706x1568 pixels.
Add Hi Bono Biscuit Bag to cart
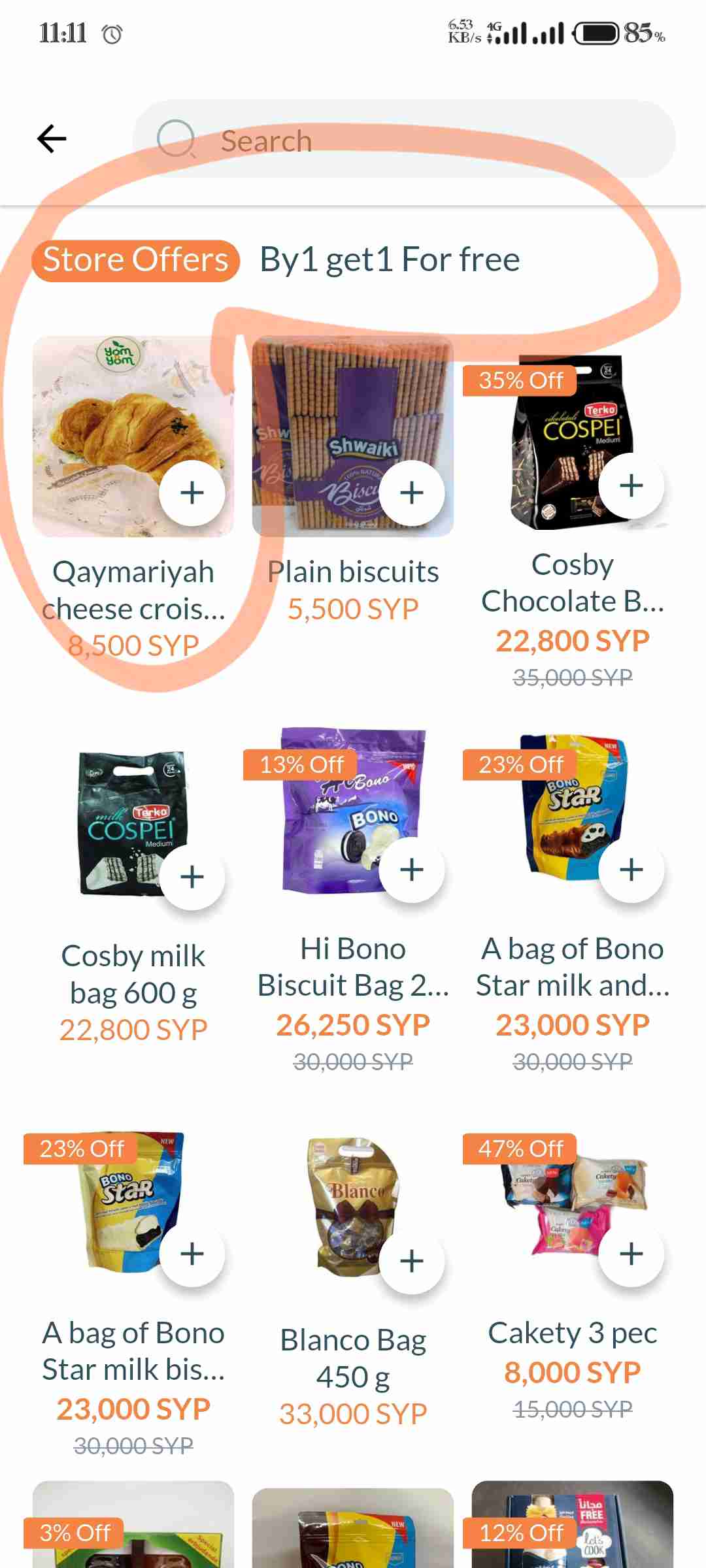(412, 870)
